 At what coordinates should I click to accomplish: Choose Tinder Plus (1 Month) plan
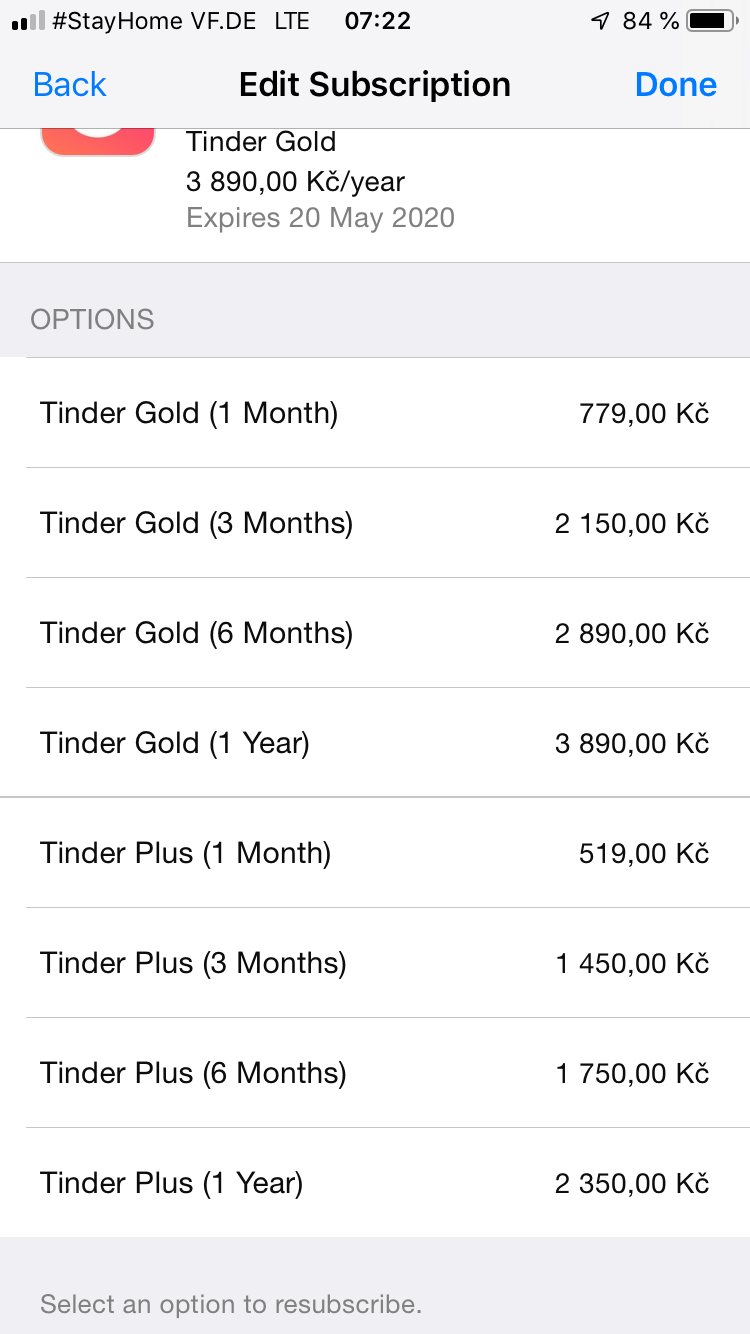[x=375, y=853]
